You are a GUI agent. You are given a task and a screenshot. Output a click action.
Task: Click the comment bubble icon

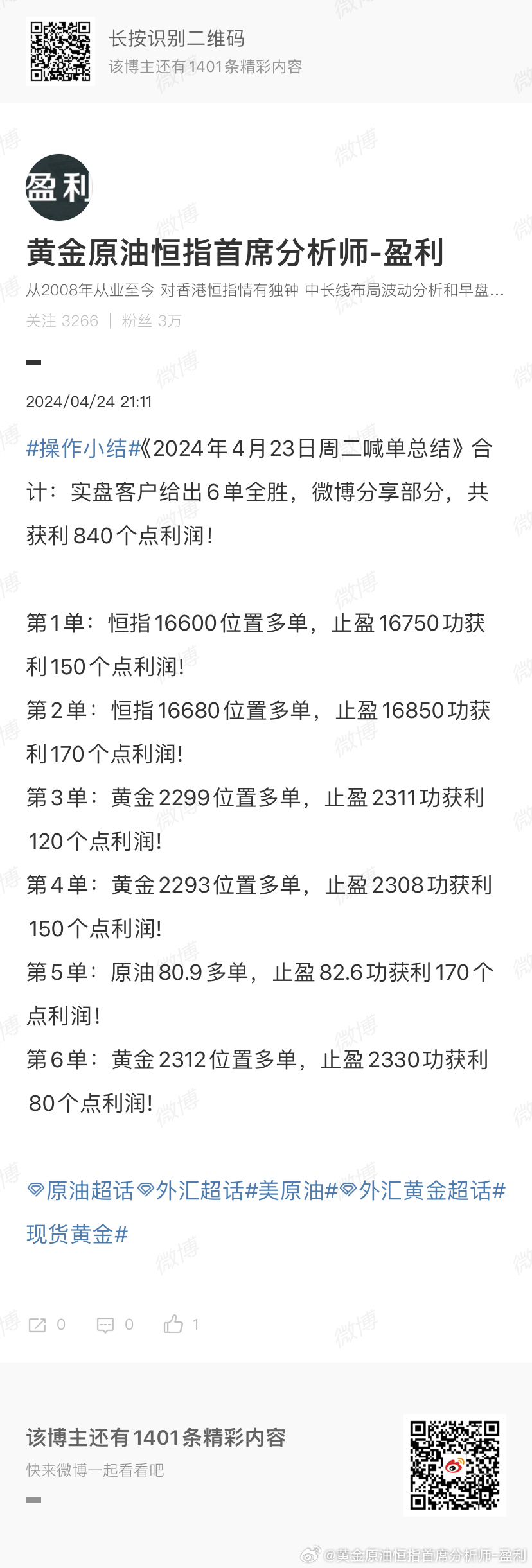click(107, 1324)
